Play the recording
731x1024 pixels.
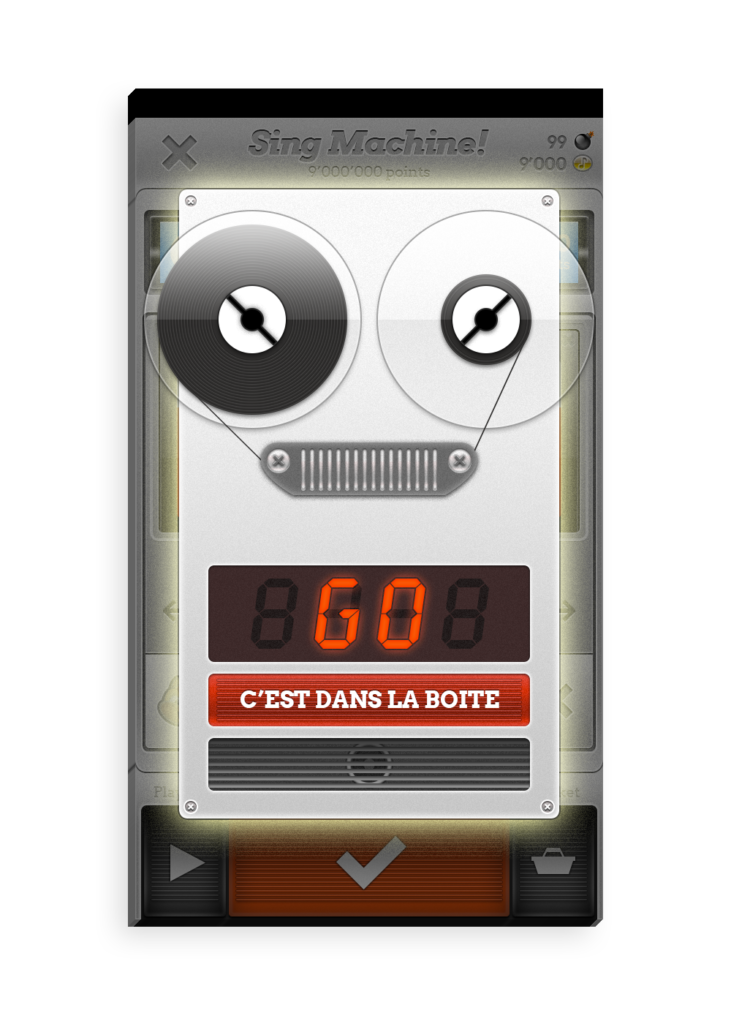click(x=185, y=864)
